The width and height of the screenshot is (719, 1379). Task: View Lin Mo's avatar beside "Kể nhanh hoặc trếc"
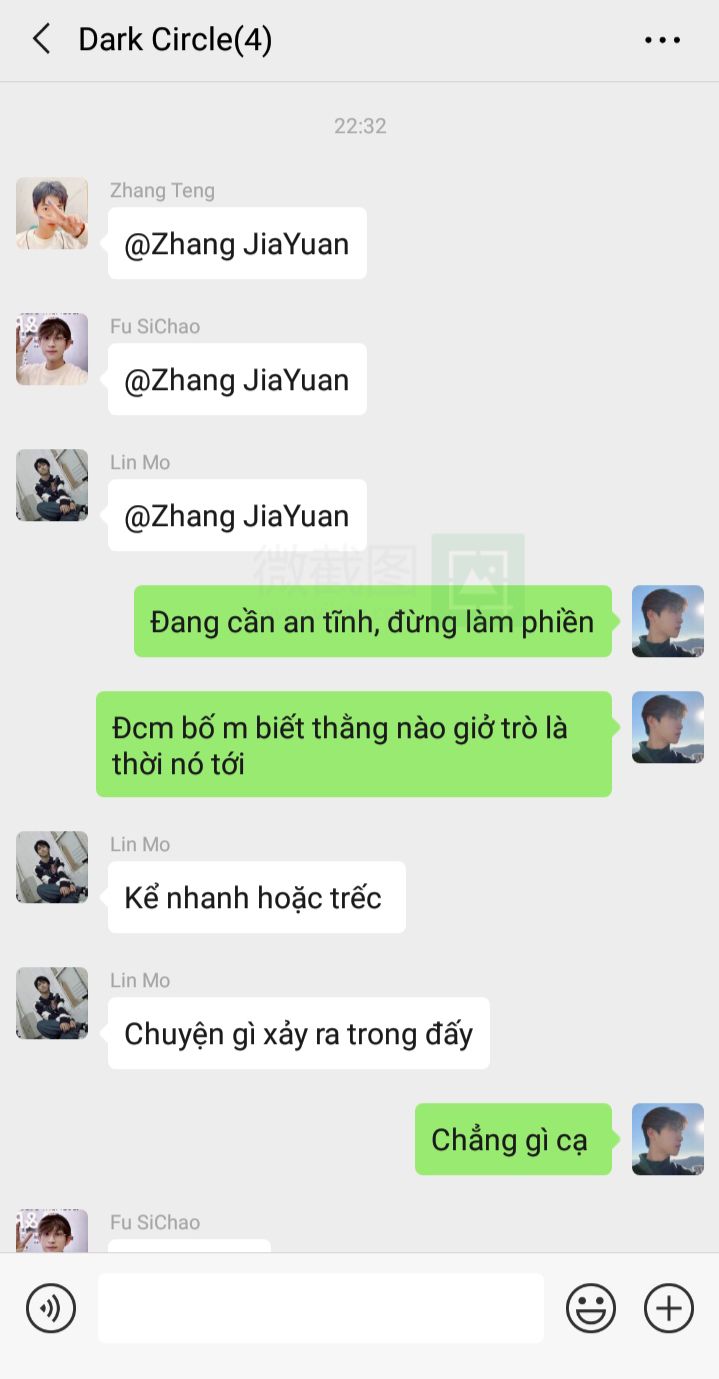pyautogui.click(x=52, y=868)
